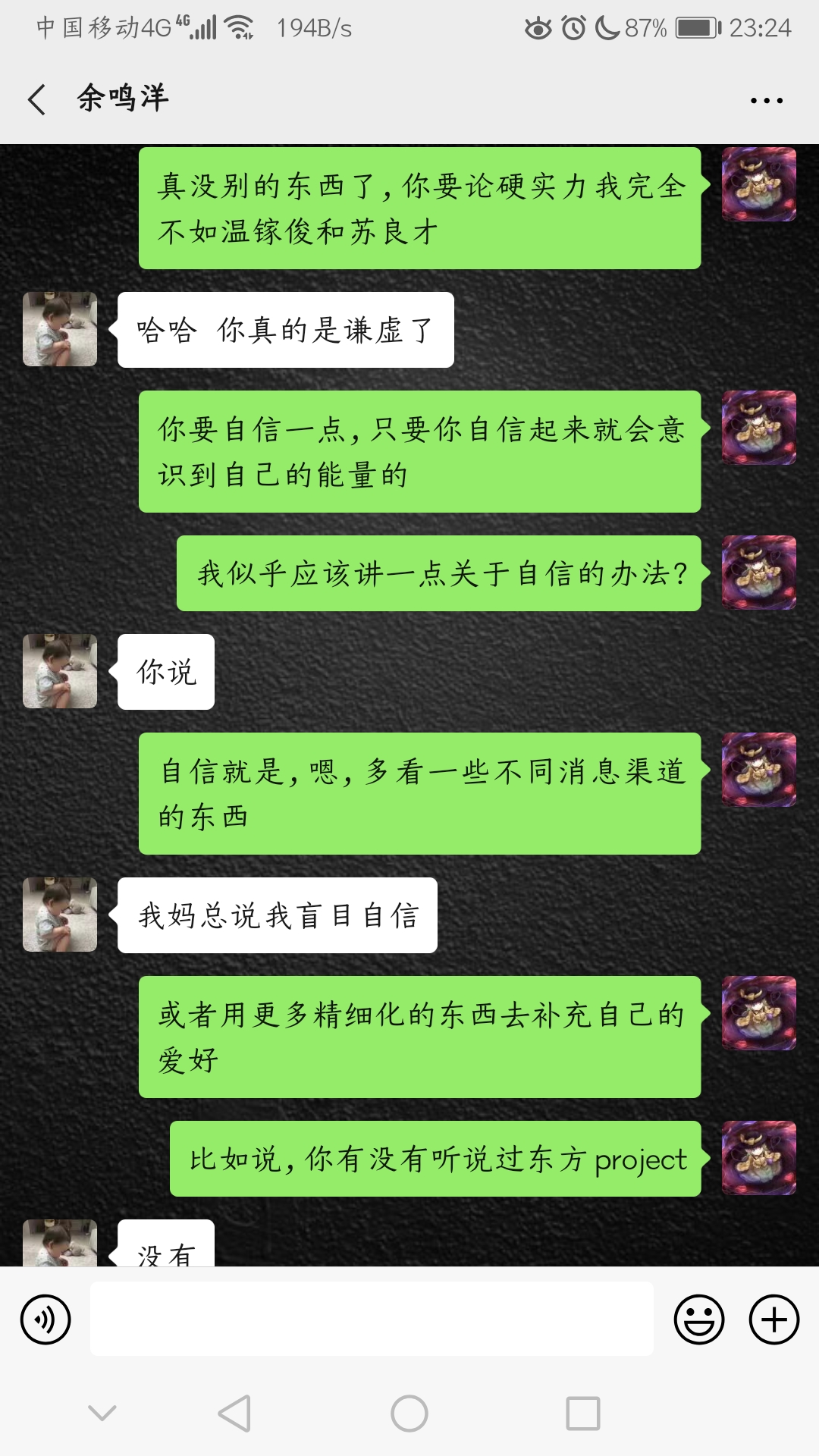Switch to voice message input
Image resolution: width=819 pixels, height=1456 pixels.
pyautogui.click(x=45, y=1319)
